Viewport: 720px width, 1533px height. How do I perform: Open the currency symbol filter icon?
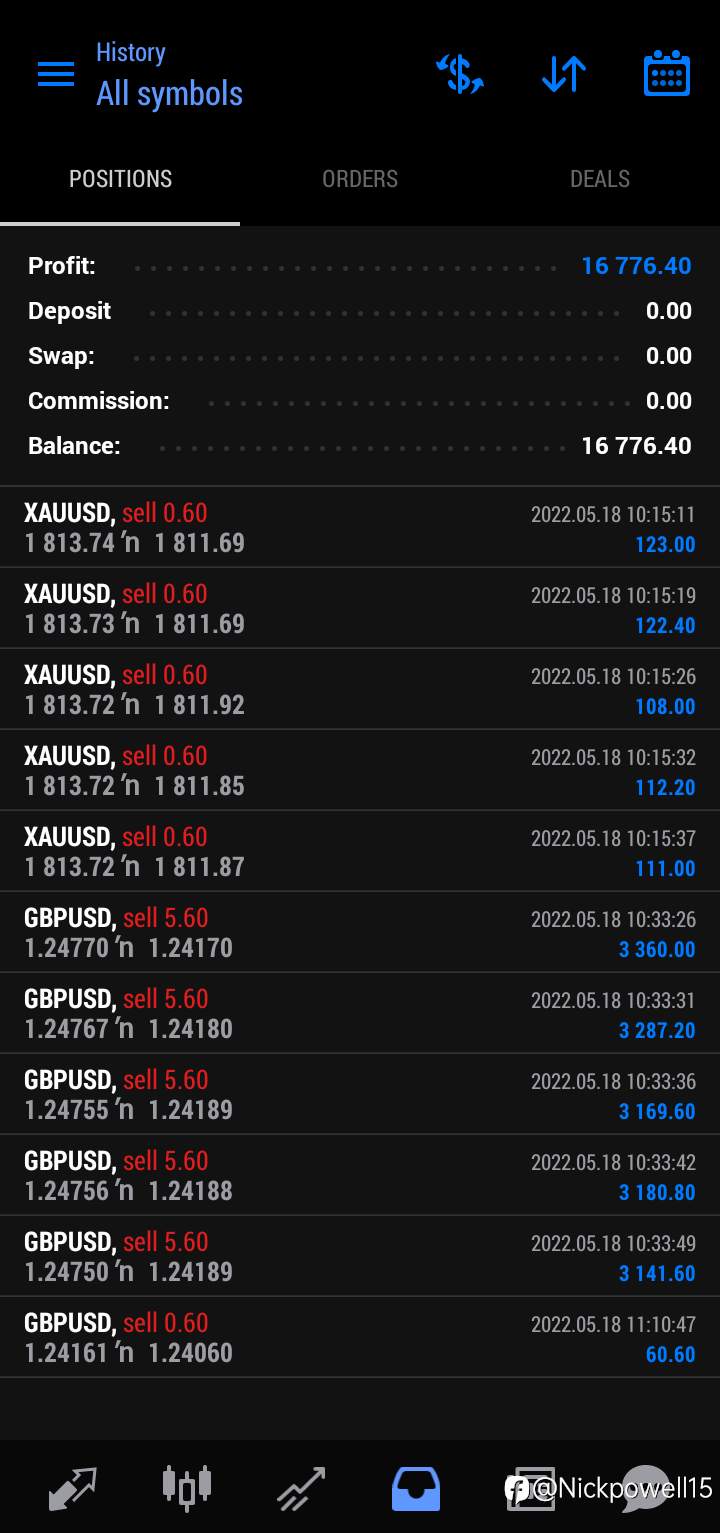460,74
